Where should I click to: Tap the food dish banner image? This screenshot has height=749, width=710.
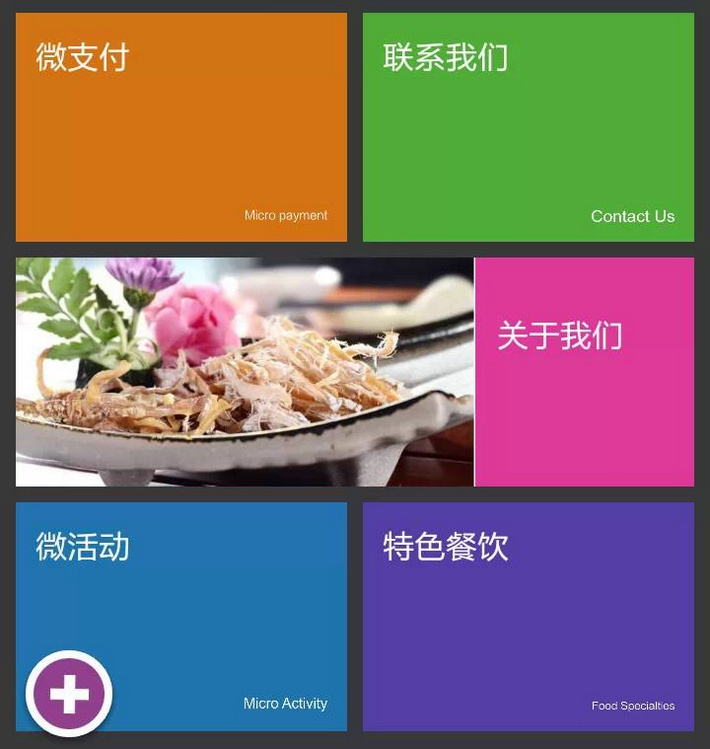[x=245, y=372]
